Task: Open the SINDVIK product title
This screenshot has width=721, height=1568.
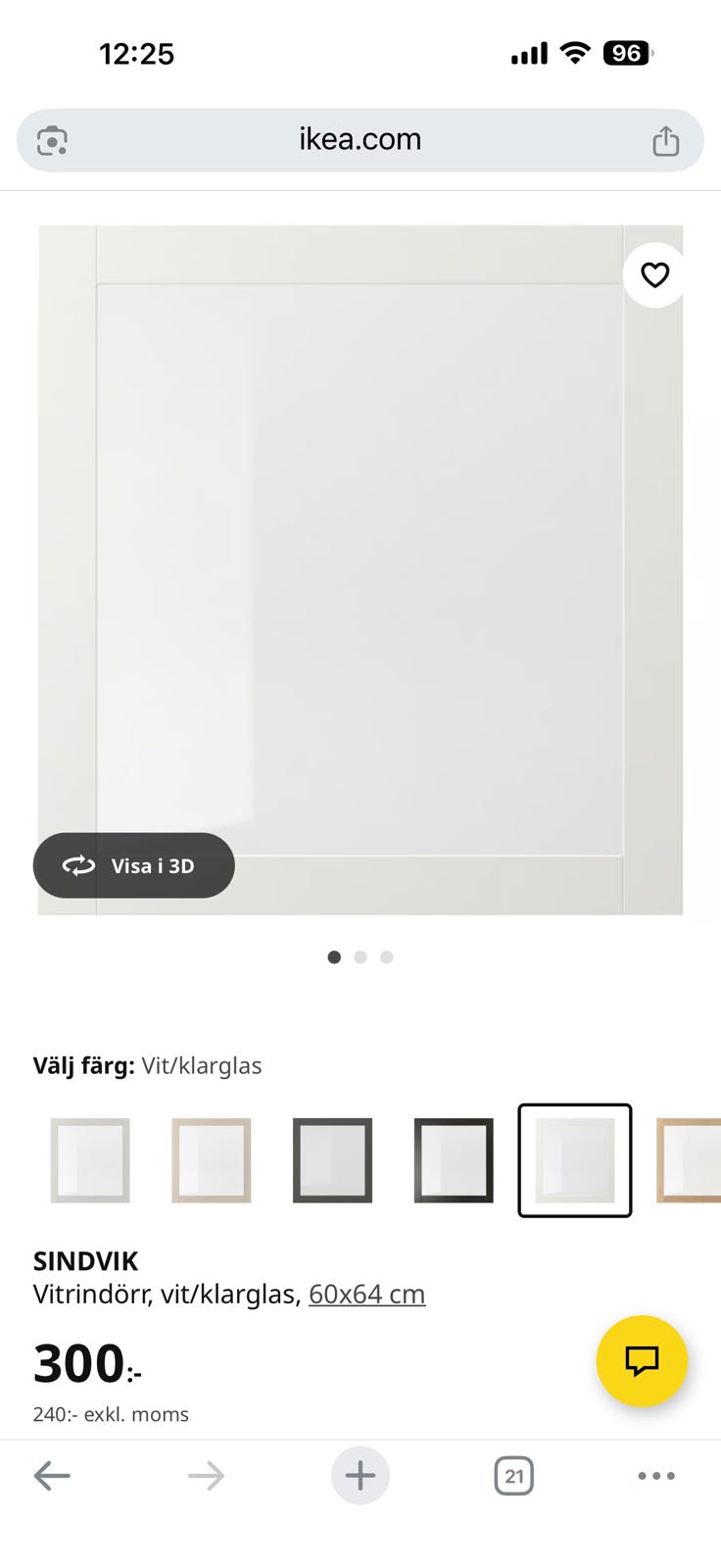Action: tap(86, 1261)
